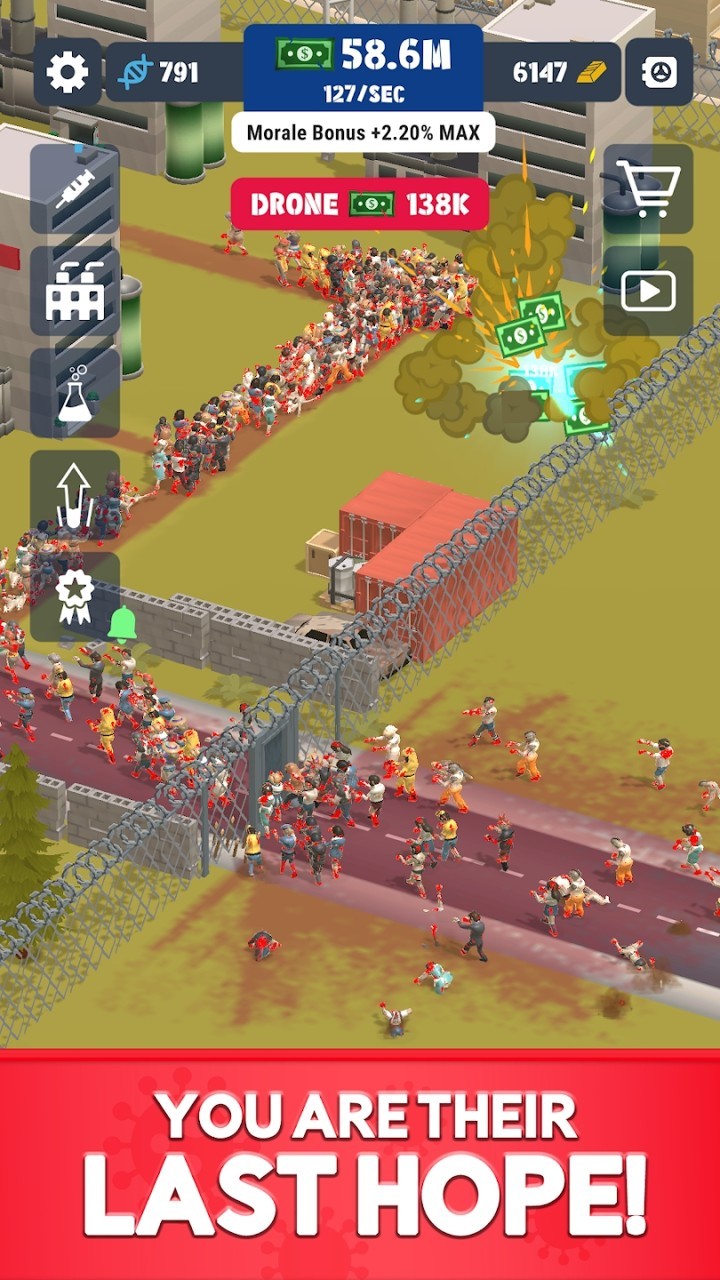
Task: Open the award ribbon achievements
Action: [75, 597]
